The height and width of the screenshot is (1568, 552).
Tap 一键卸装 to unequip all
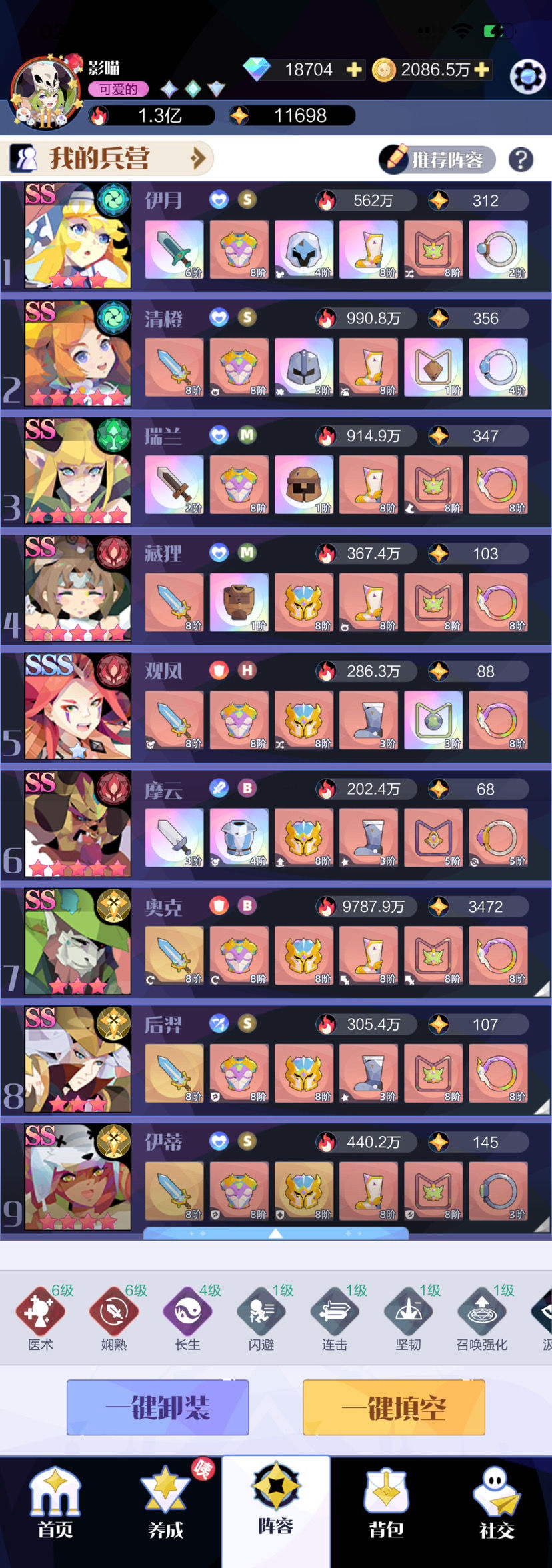tap(158, 1407)
